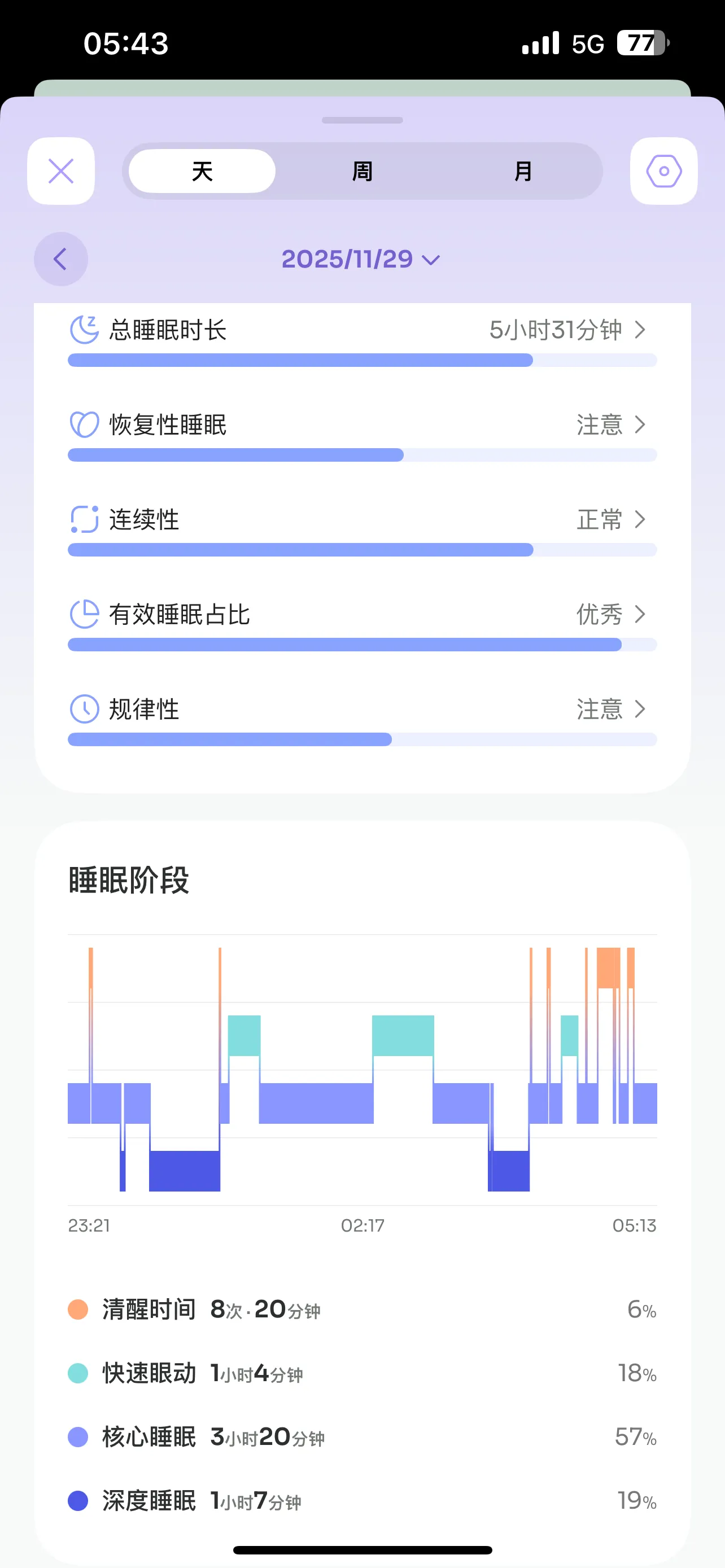The height and width of the screenshot is (1568, 725).
Task: Open the hexagon settings icon
Action: (663, 171)
